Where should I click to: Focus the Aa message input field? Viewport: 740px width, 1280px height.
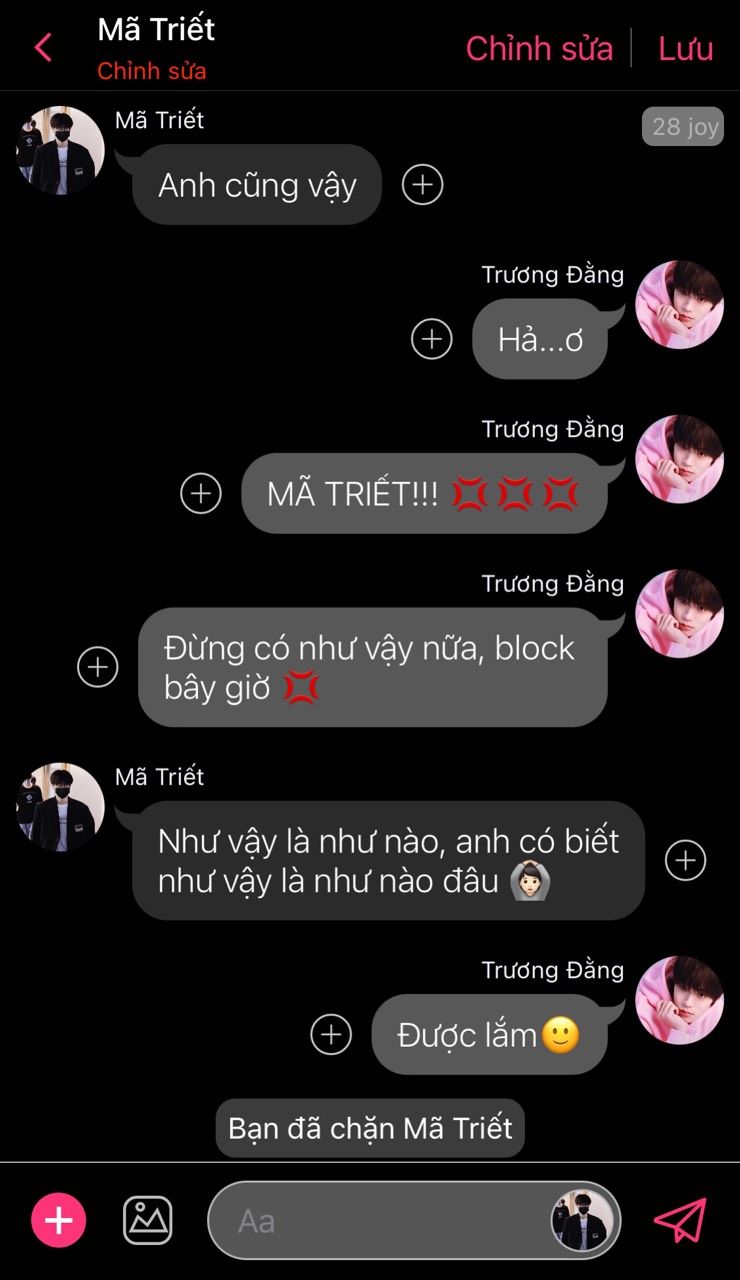380,1221
